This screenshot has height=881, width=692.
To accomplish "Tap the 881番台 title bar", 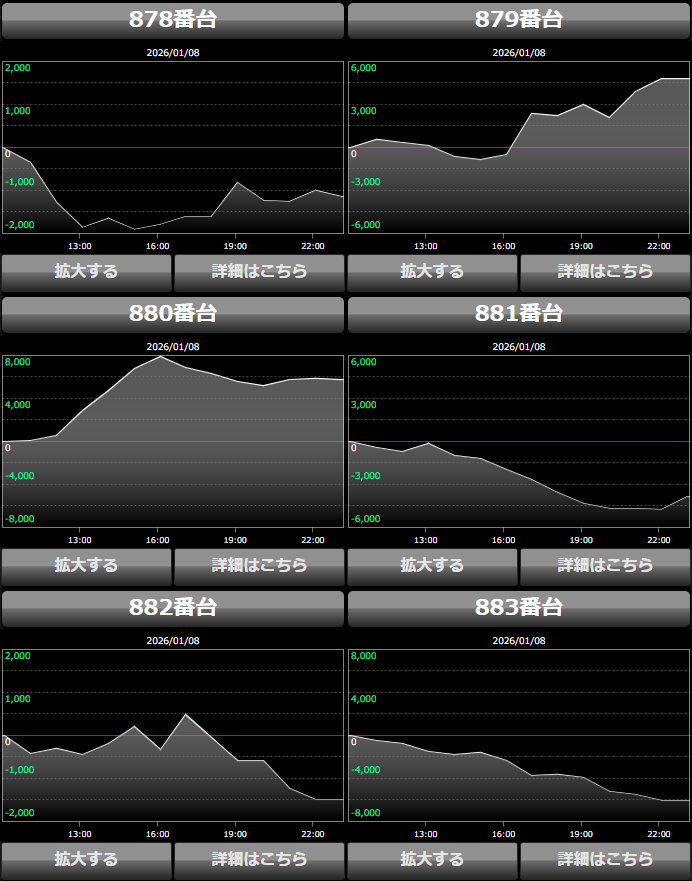I will [x=519, y=314].
